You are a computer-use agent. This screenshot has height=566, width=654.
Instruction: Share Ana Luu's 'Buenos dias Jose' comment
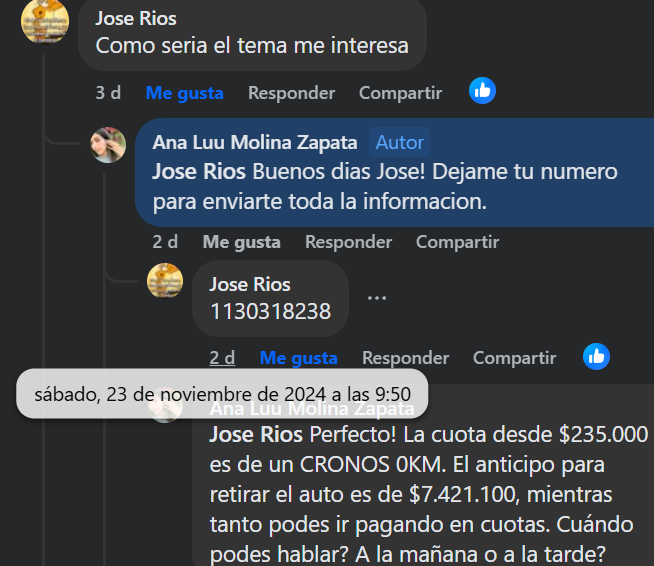coord(457,242)
